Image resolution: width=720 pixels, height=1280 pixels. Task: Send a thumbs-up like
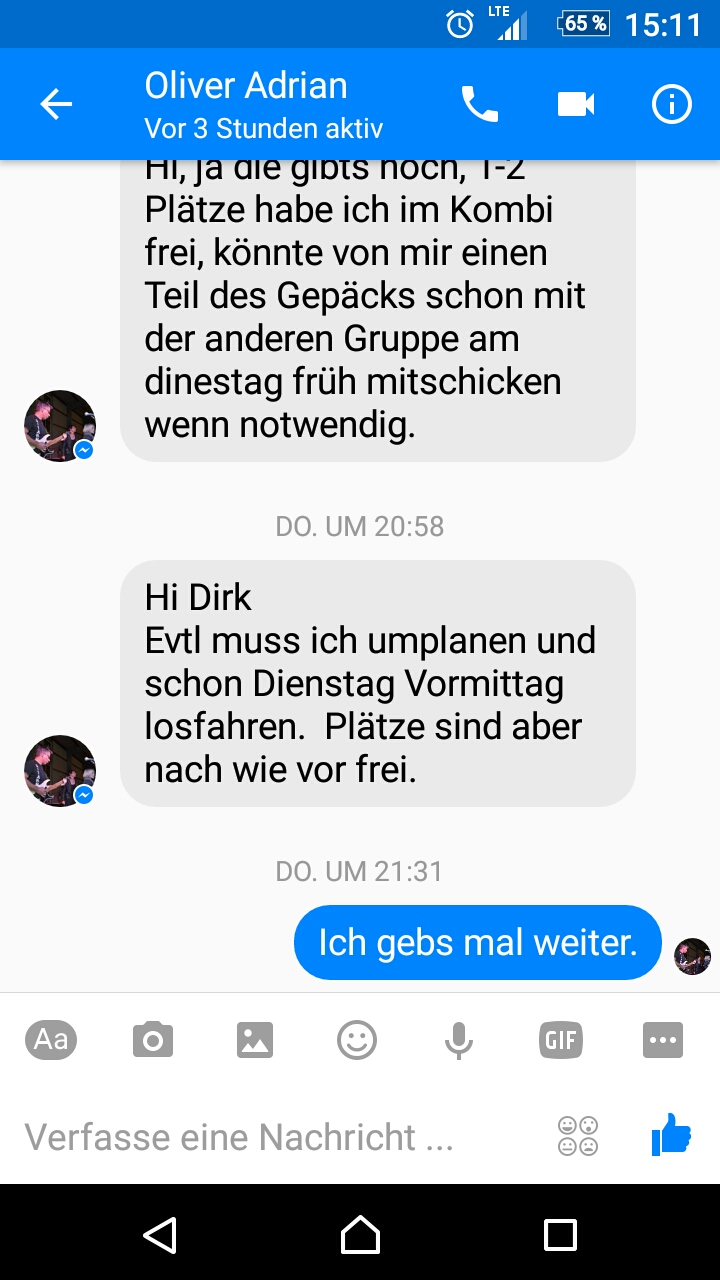(x=671, y=1135)
